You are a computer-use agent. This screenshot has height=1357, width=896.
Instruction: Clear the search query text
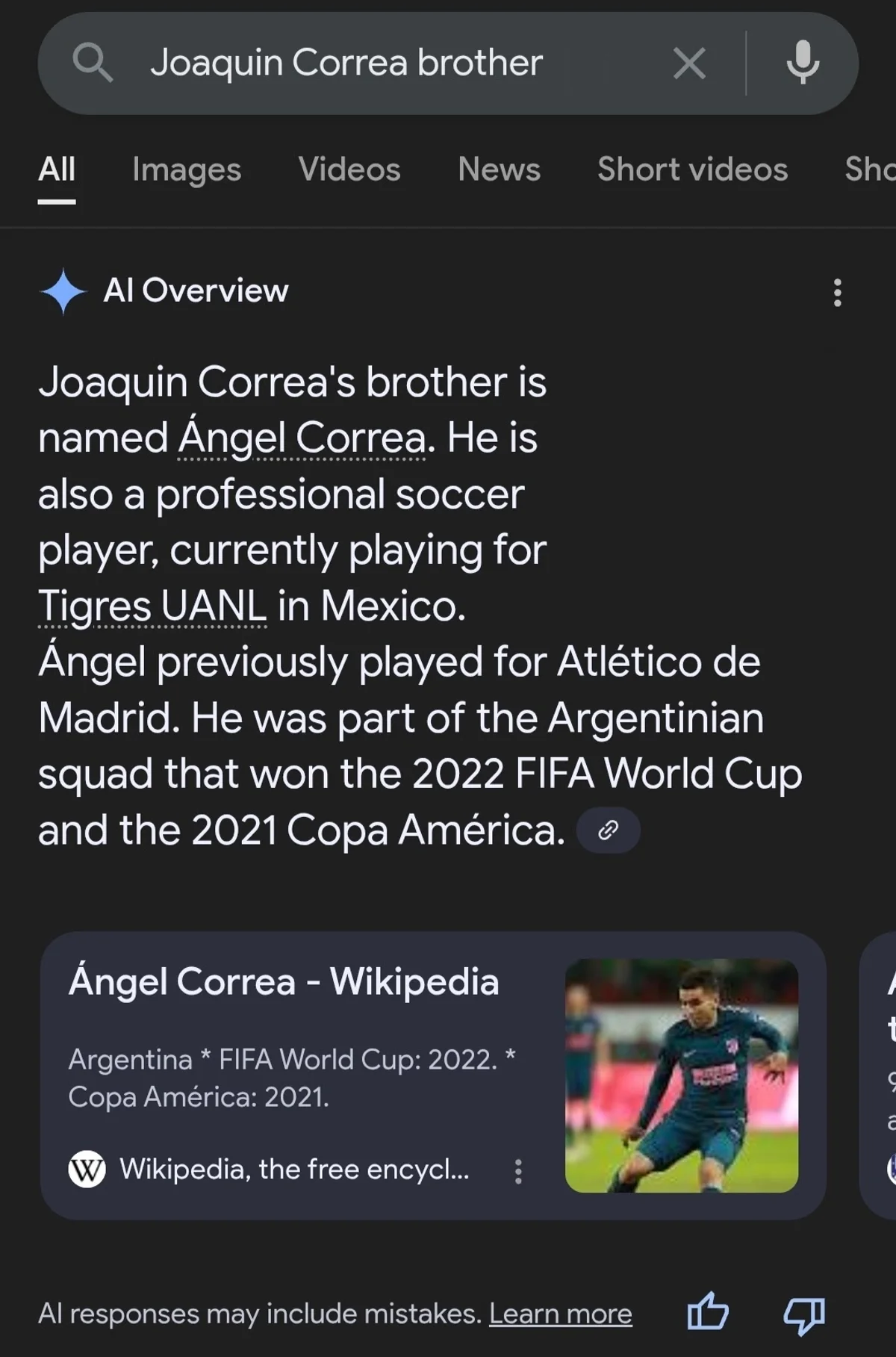[x=688, y=63]
